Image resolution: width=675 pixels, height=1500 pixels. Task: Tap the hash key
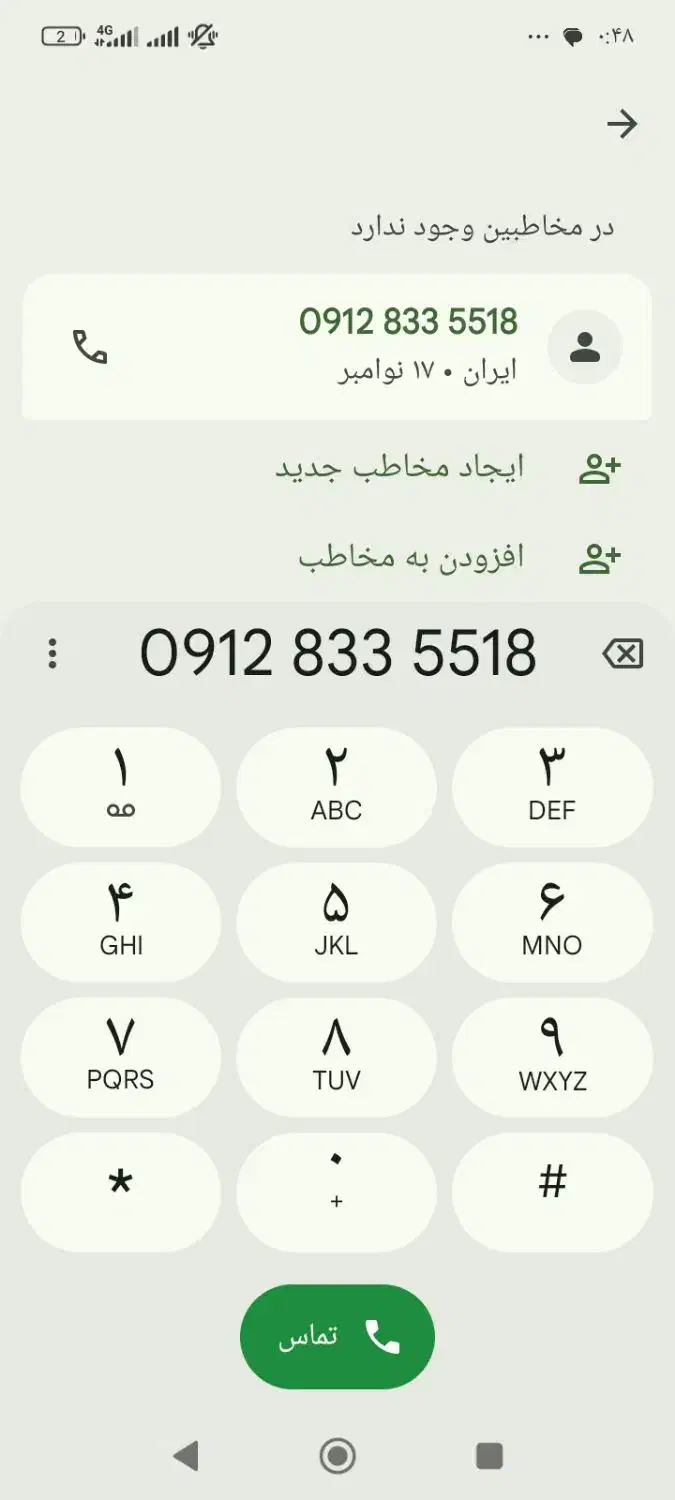click(552, 1193)
